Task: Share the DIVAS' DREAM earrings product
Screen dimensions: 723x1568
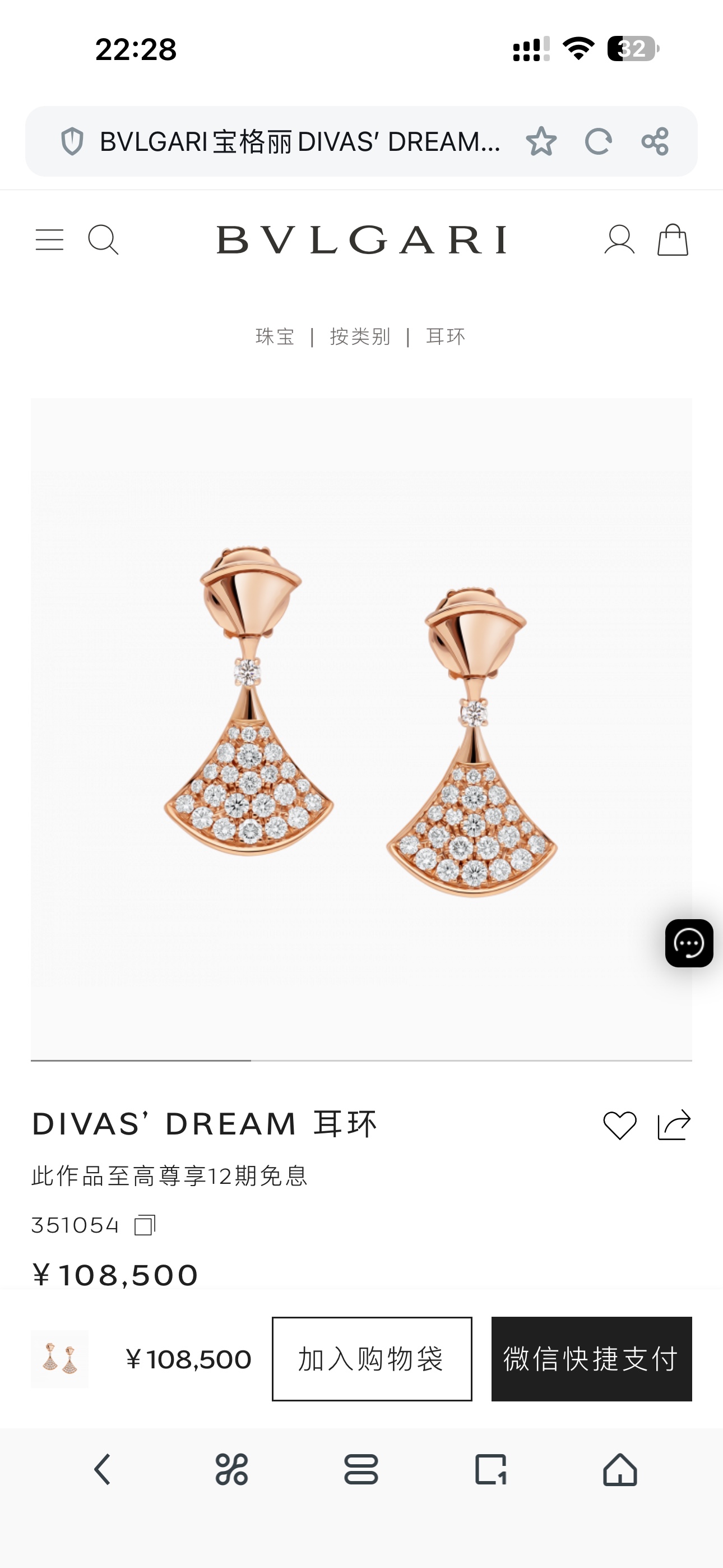Action: (x=674, y=1125)
